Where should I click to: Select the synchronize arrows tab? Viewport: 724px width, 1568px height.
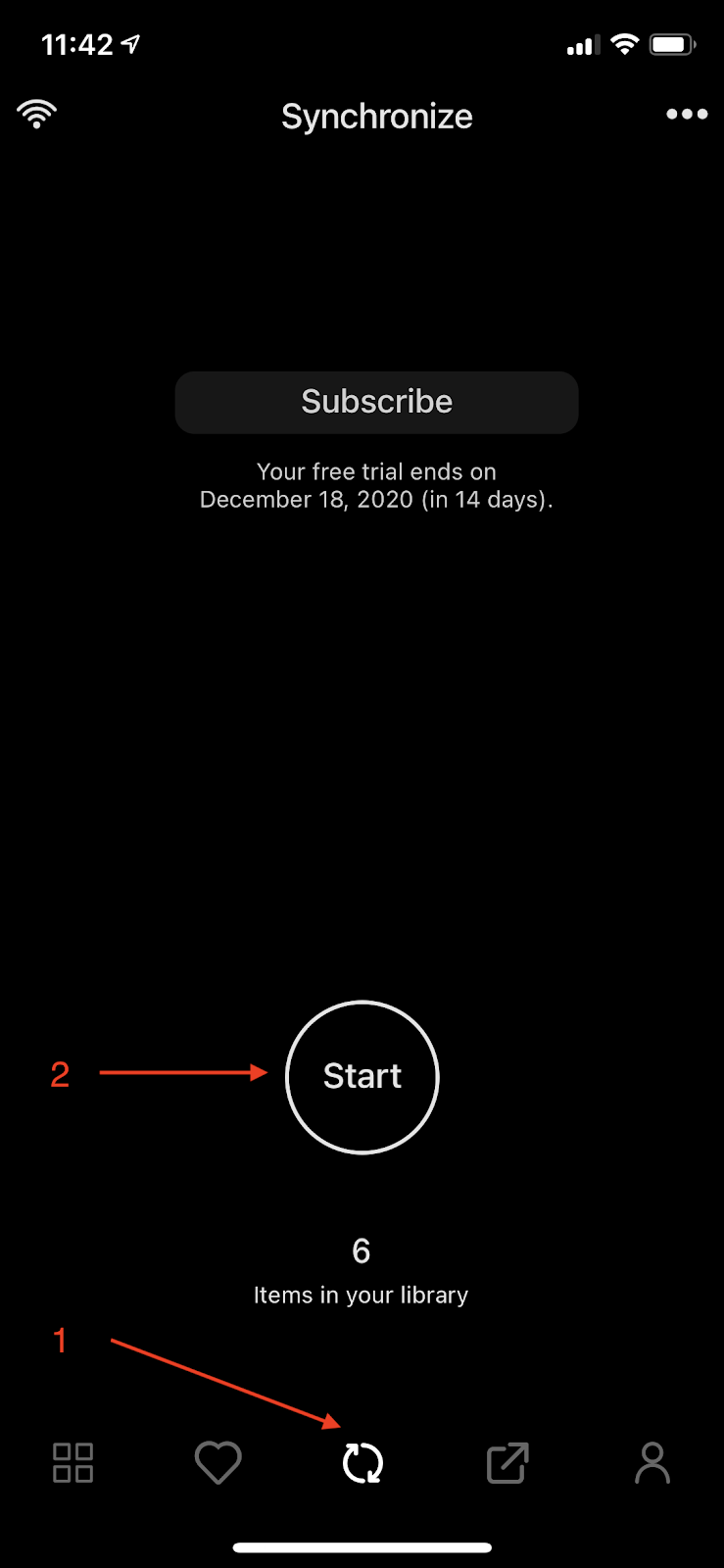point(362,1463)
